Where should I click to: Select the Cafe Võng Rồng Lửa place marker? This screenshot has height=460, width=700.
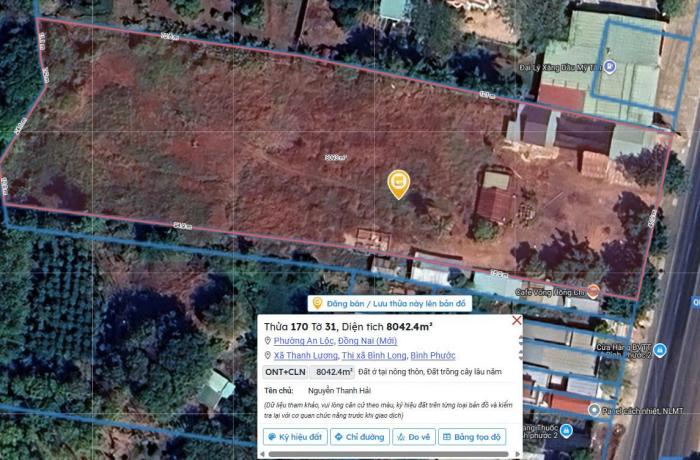click(x=593, y=290)
